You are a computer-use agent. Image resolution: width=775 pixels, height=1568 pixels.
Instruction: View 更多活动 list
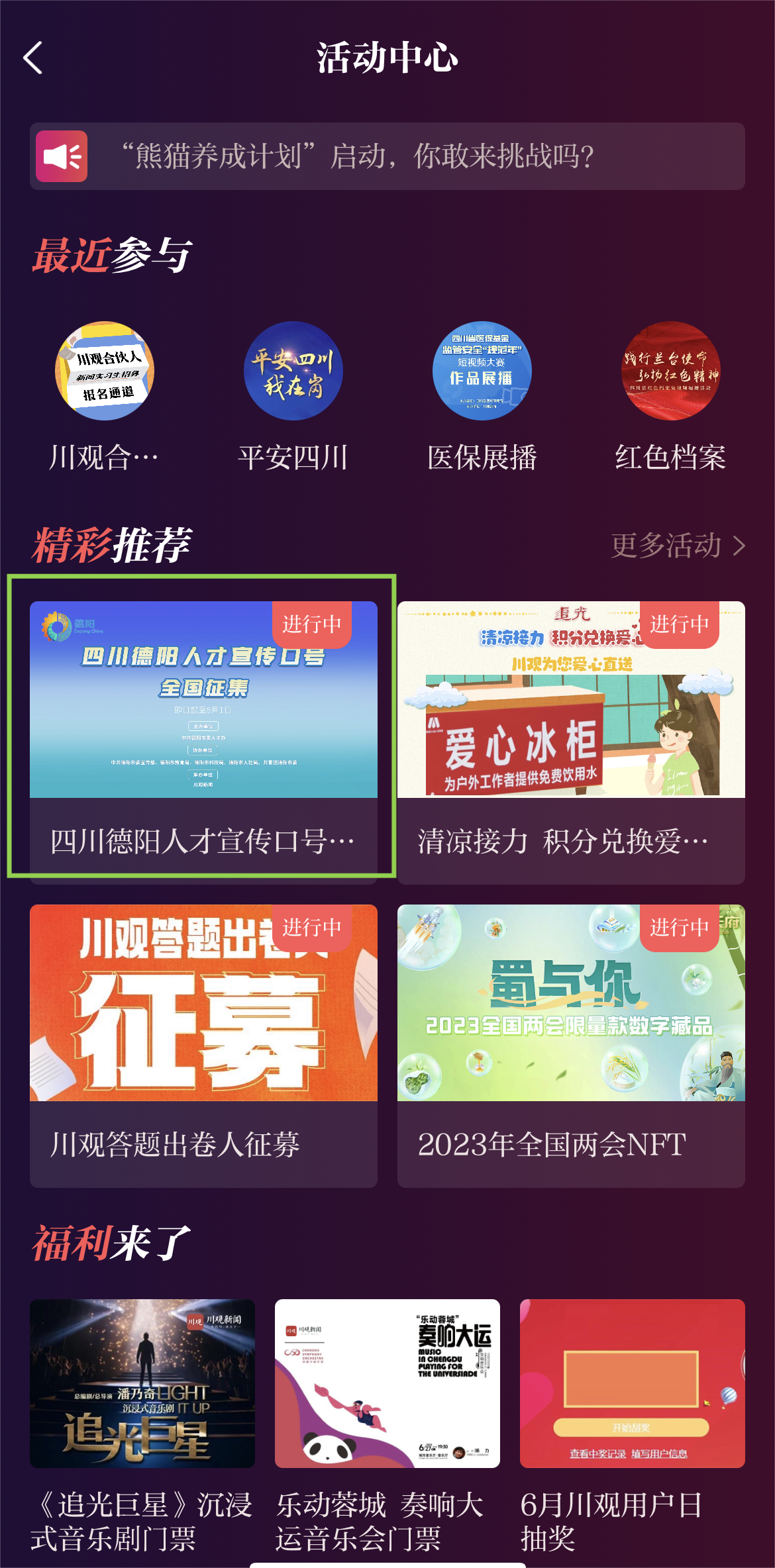tap(678, 546)
